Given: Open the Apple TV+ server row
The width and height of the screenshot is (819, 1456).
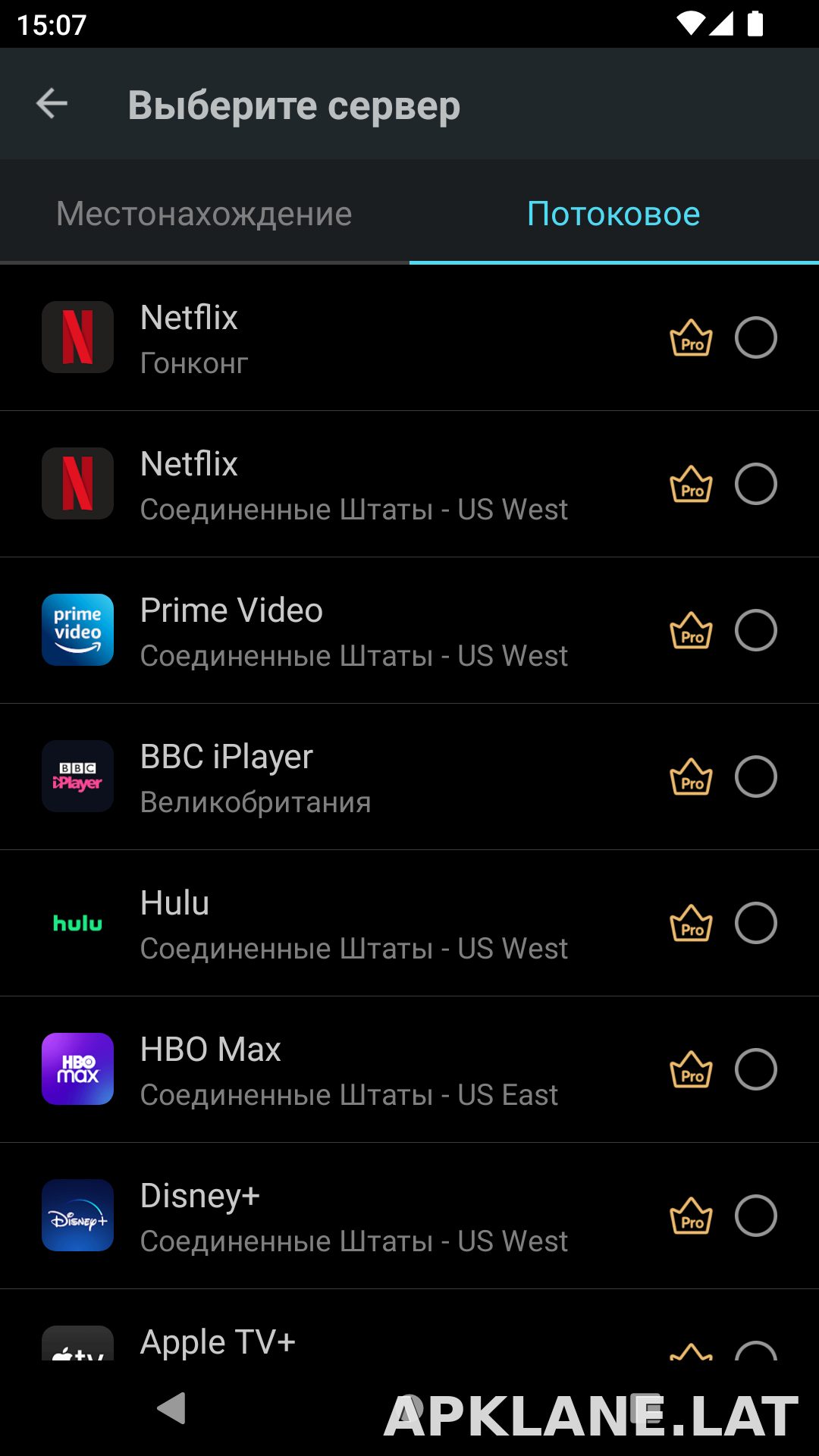Looking at the screenshot, I should coord(409,1326).
